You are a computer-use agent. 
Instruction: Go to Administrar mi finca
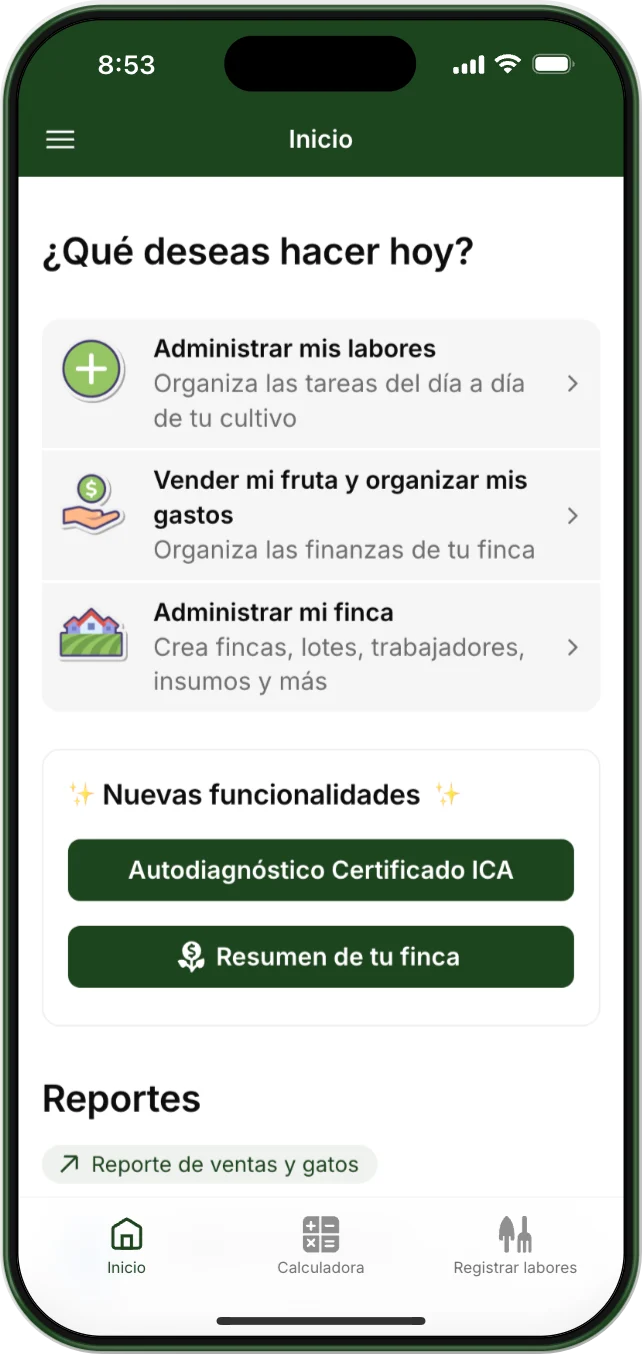click(320, 647)
